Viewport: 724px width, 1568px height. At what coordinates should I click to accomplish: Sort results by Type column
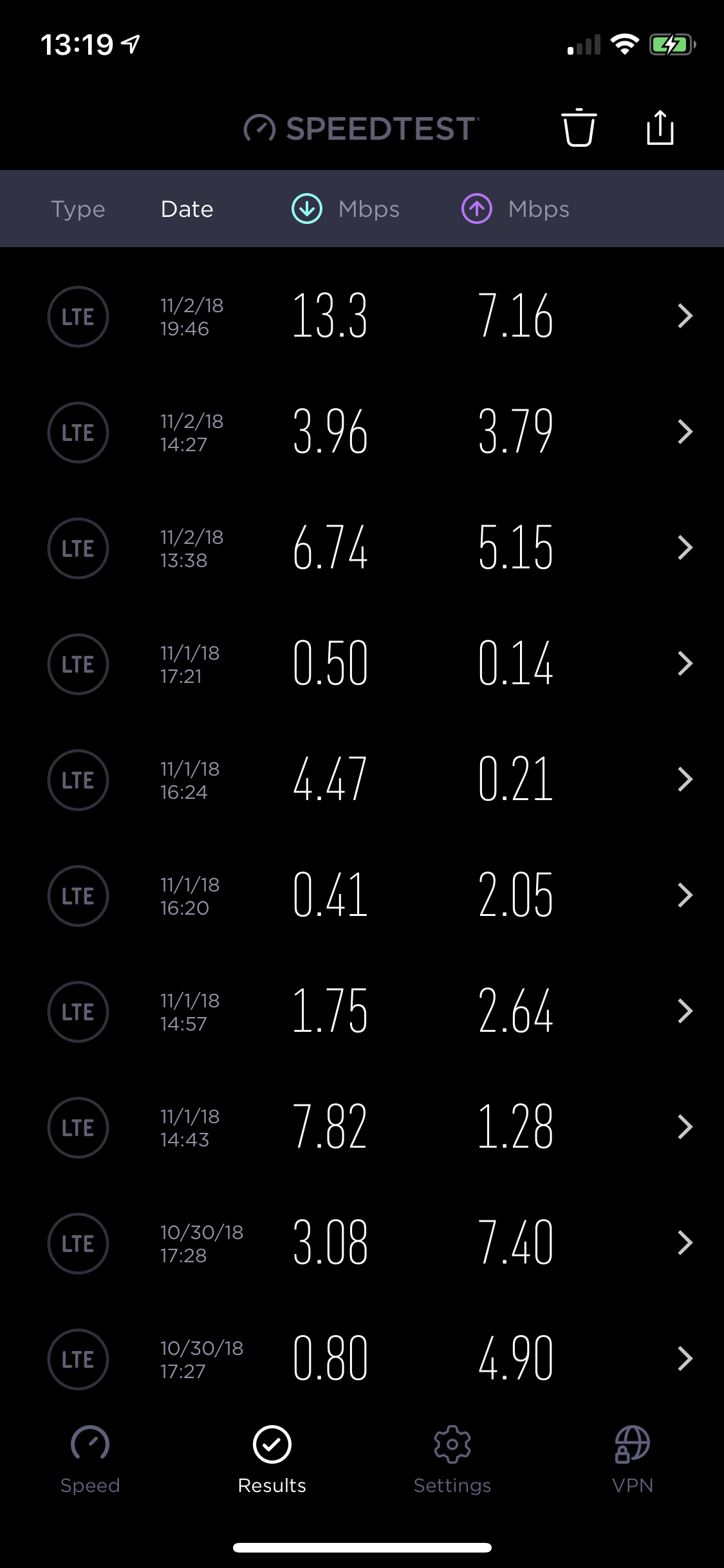click(78, 209)
